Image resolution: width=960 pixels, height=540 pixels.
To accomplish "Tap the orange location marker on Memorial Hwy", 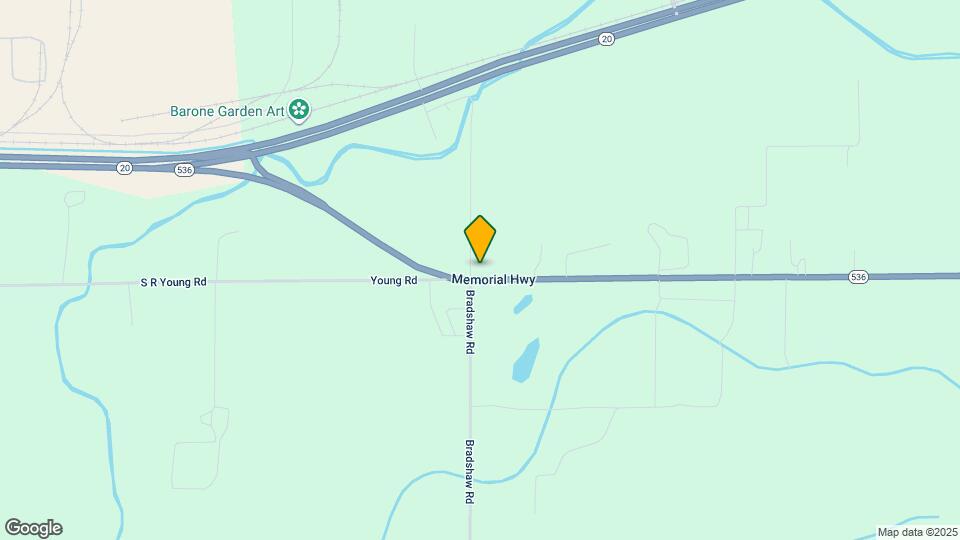I will pyautogui.click(x=480, y=239).
